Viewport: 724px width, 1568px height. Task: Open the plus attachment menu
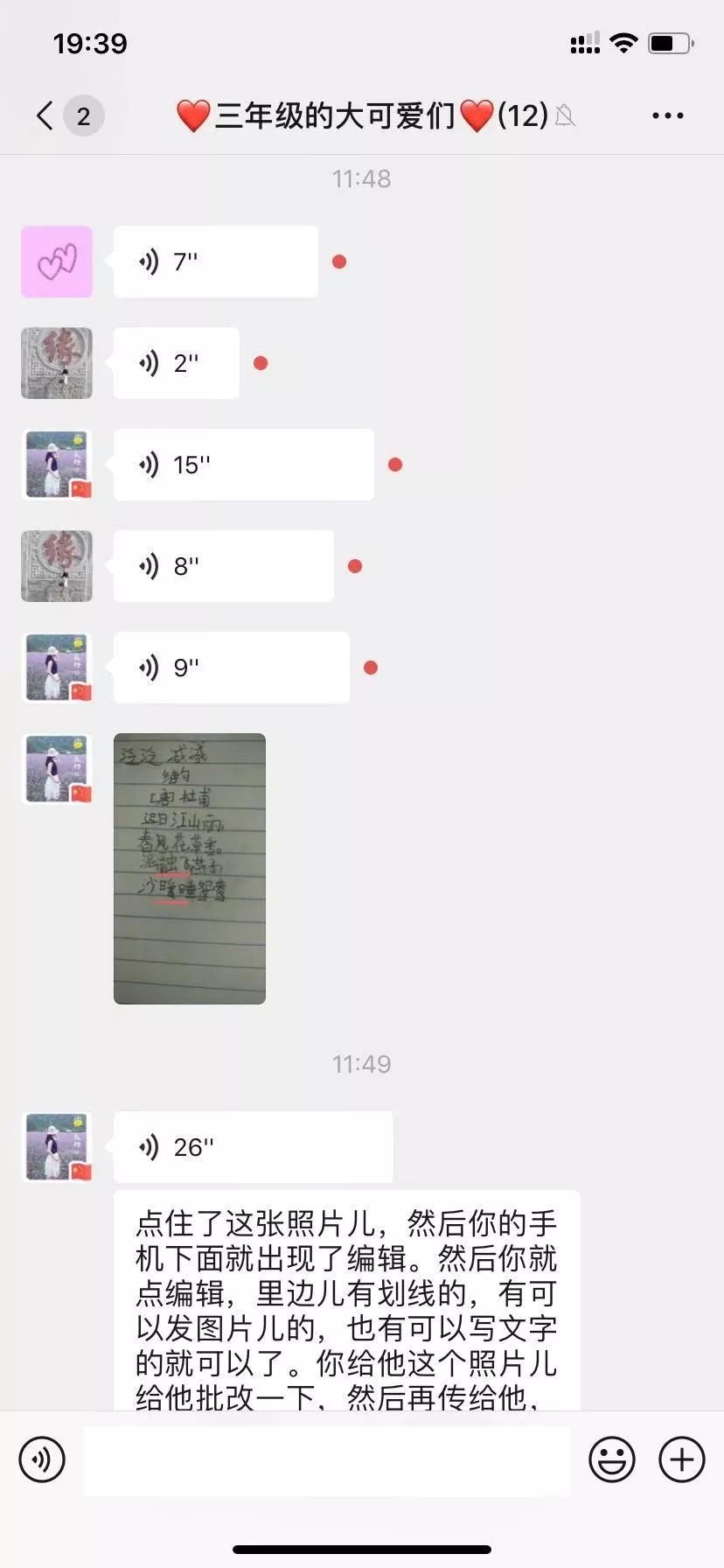[x=681, y=1459]
